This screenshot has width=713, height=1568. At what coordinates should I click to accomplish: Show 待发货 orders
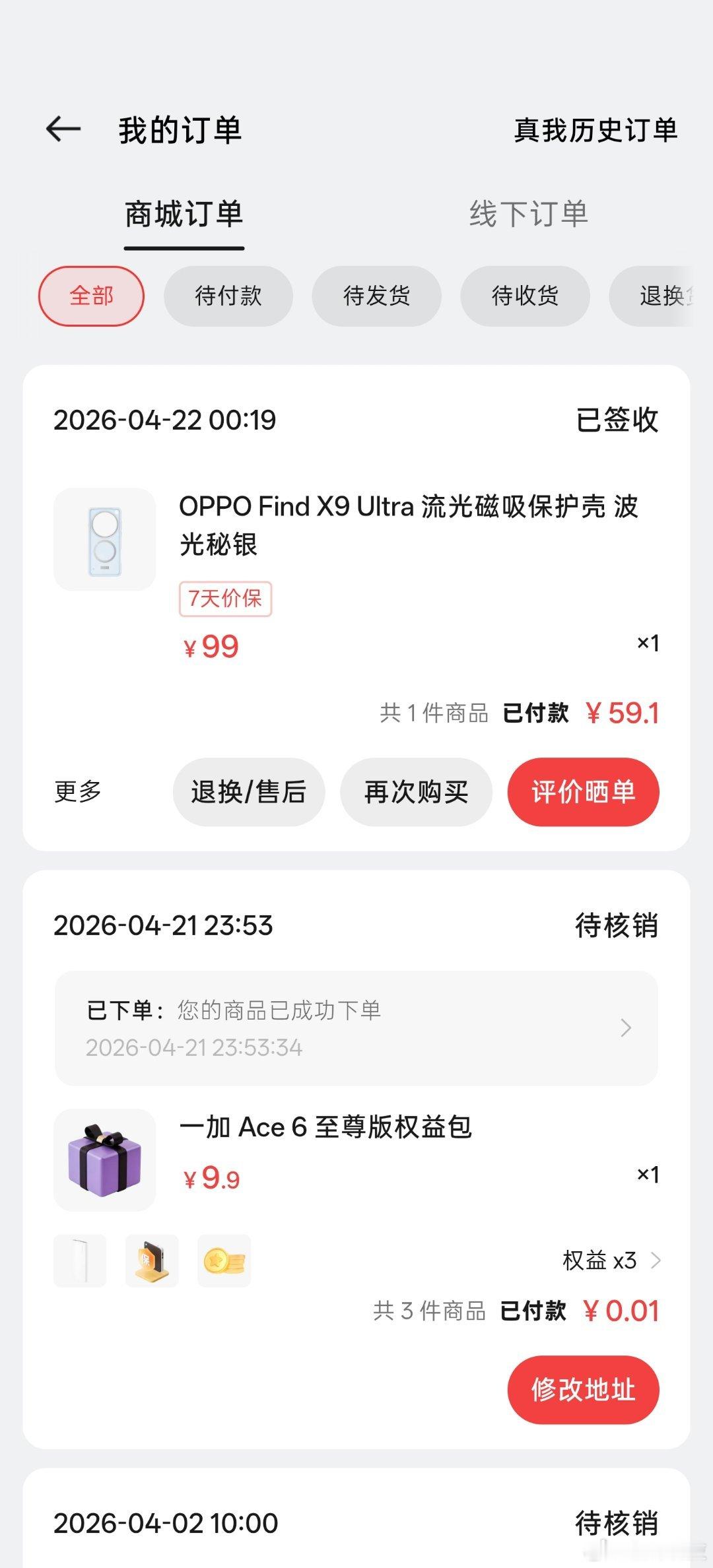click(376, 296)
